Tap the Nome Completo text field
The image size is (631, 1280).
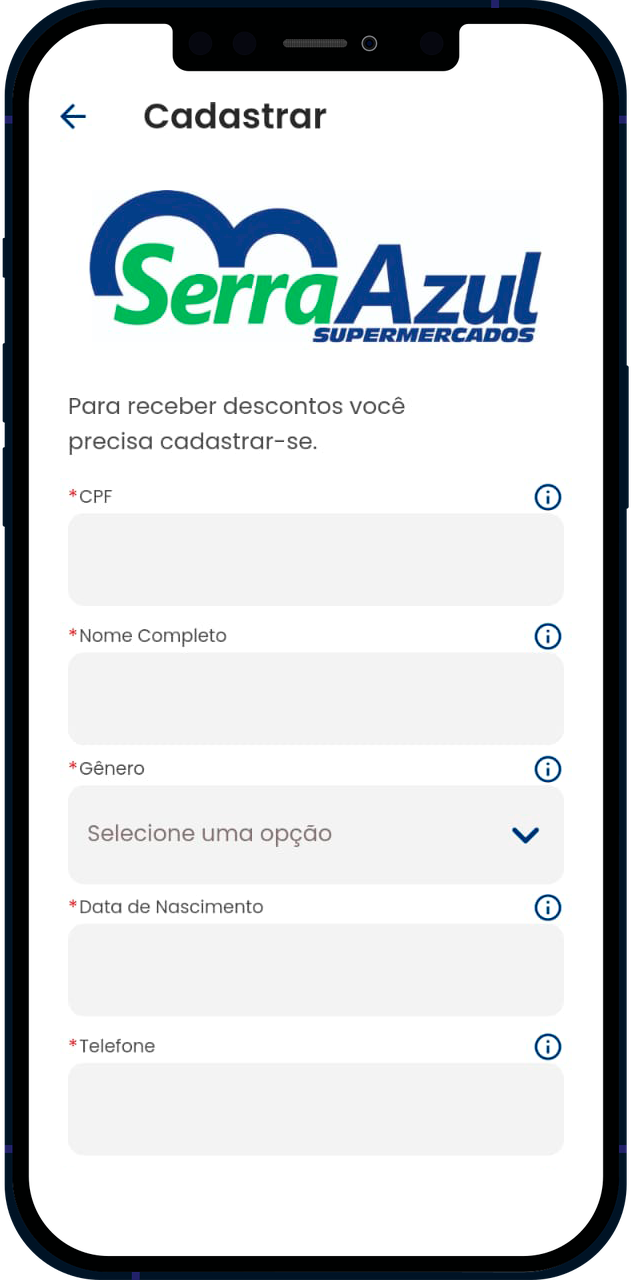(315, 698)
